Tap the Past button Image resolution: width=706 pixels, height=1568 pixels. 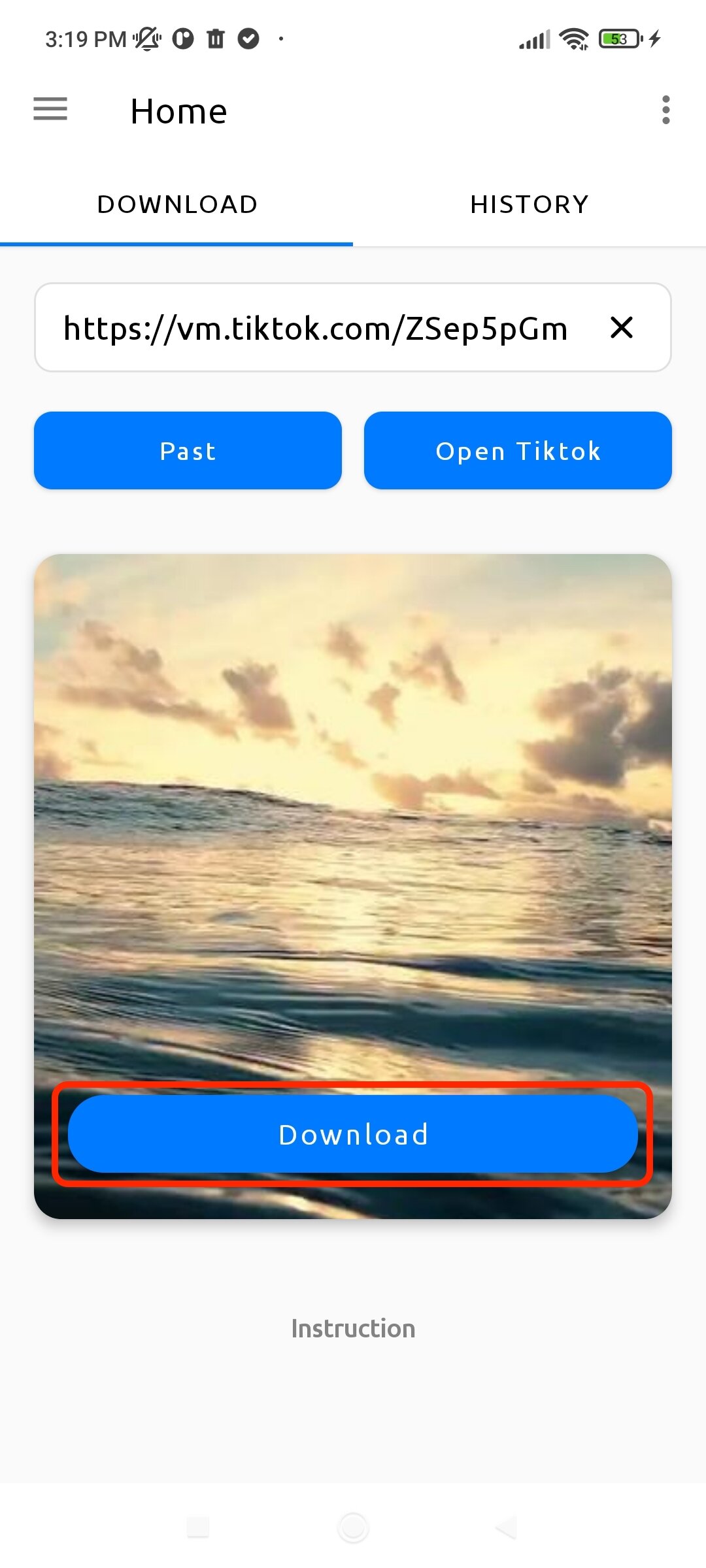[x=188, y=451]
